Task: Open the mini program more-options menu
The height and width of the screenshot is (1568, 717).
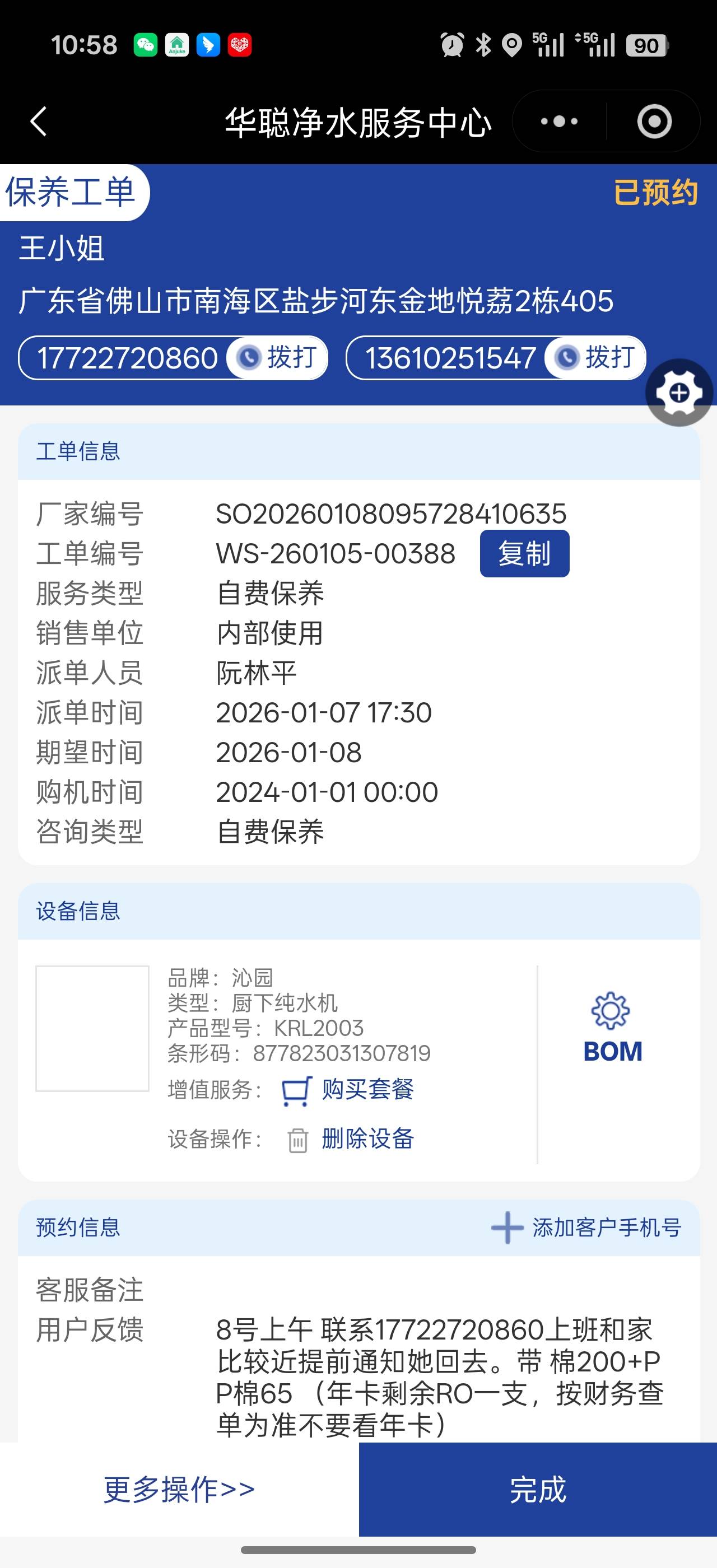Action: [x=558, y=121]
